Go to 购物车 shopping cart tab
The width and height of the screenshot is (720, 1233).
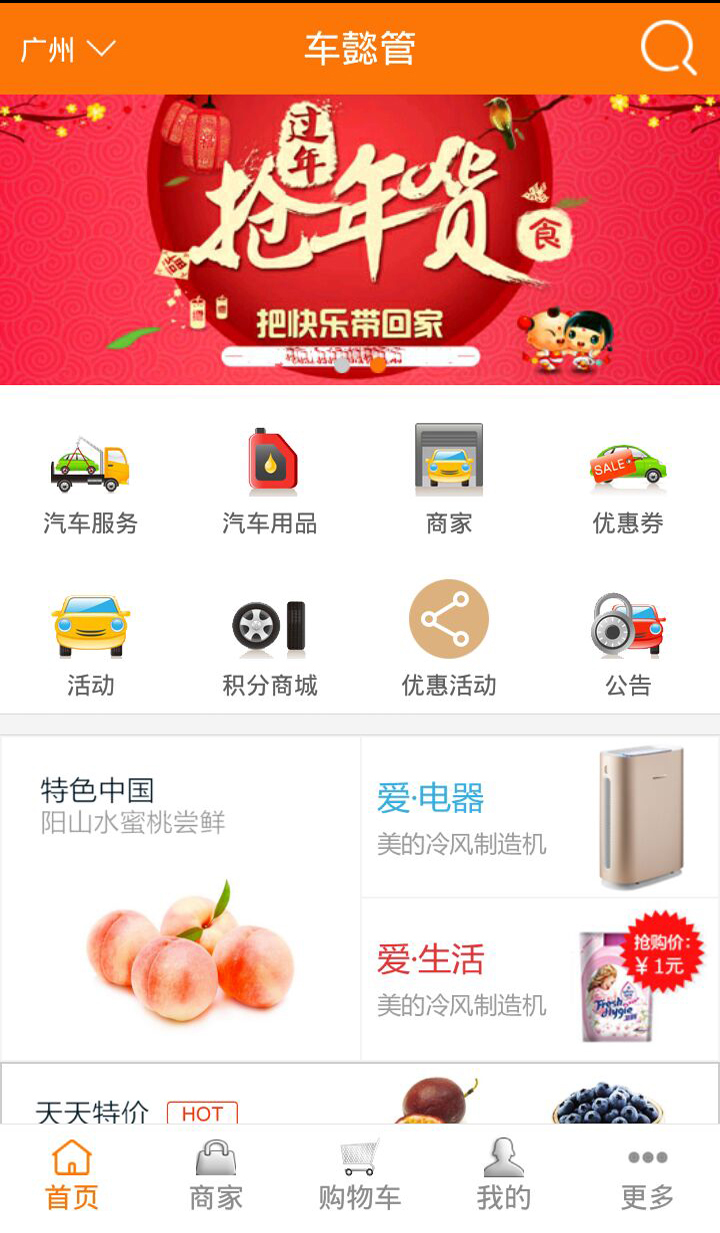360,1175
